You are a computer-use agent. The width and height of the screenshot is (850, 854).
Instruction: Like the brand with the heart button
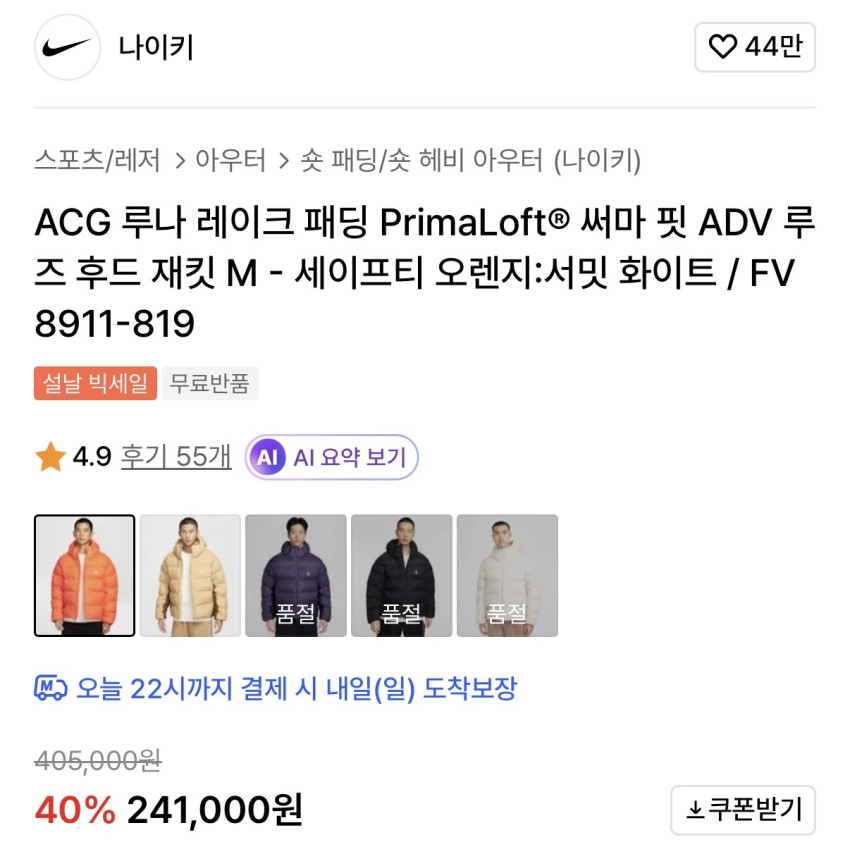tap(755, 47)
